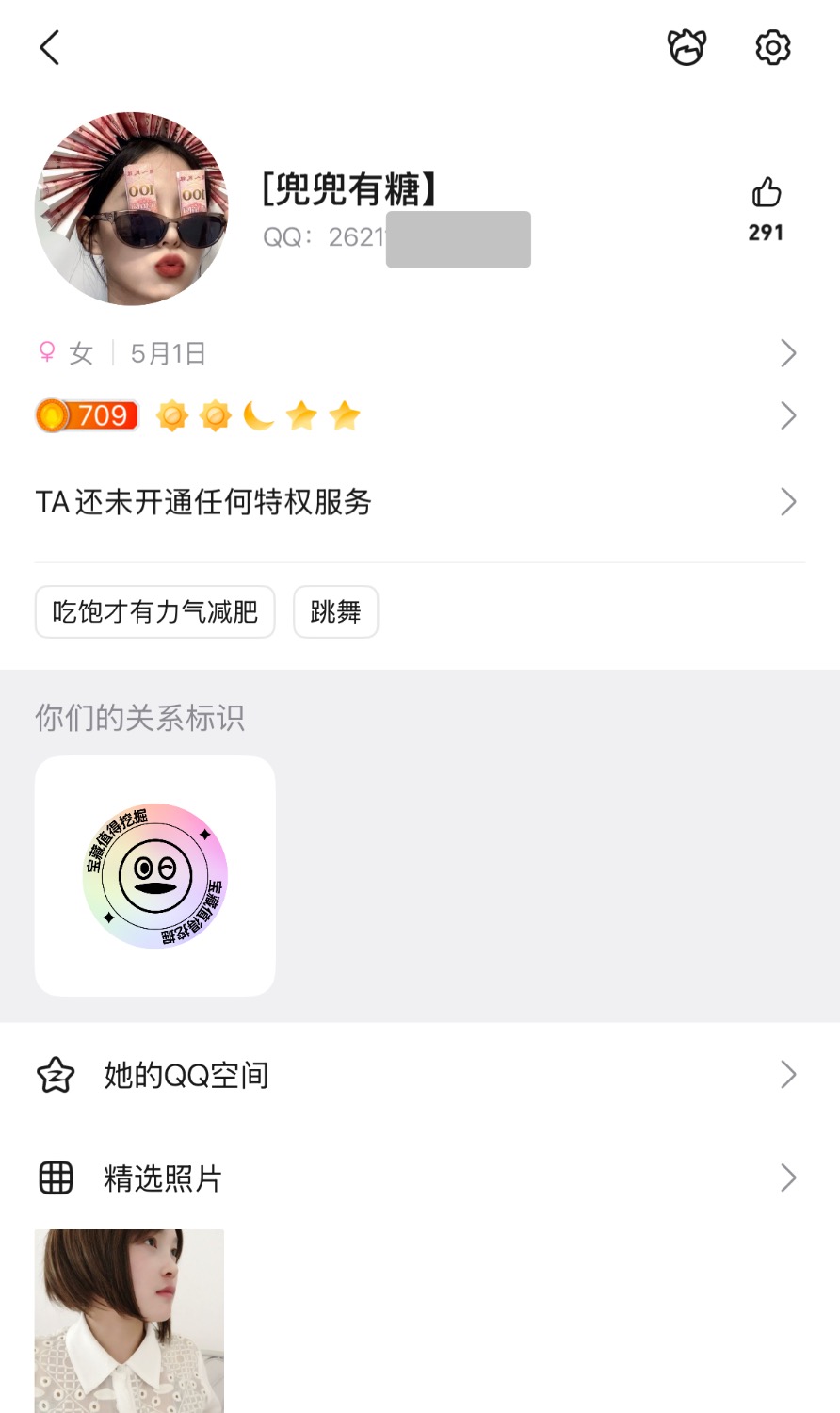Open 精选照片 album
This screenshot has height=1413, width=840.
[419, 1177]
